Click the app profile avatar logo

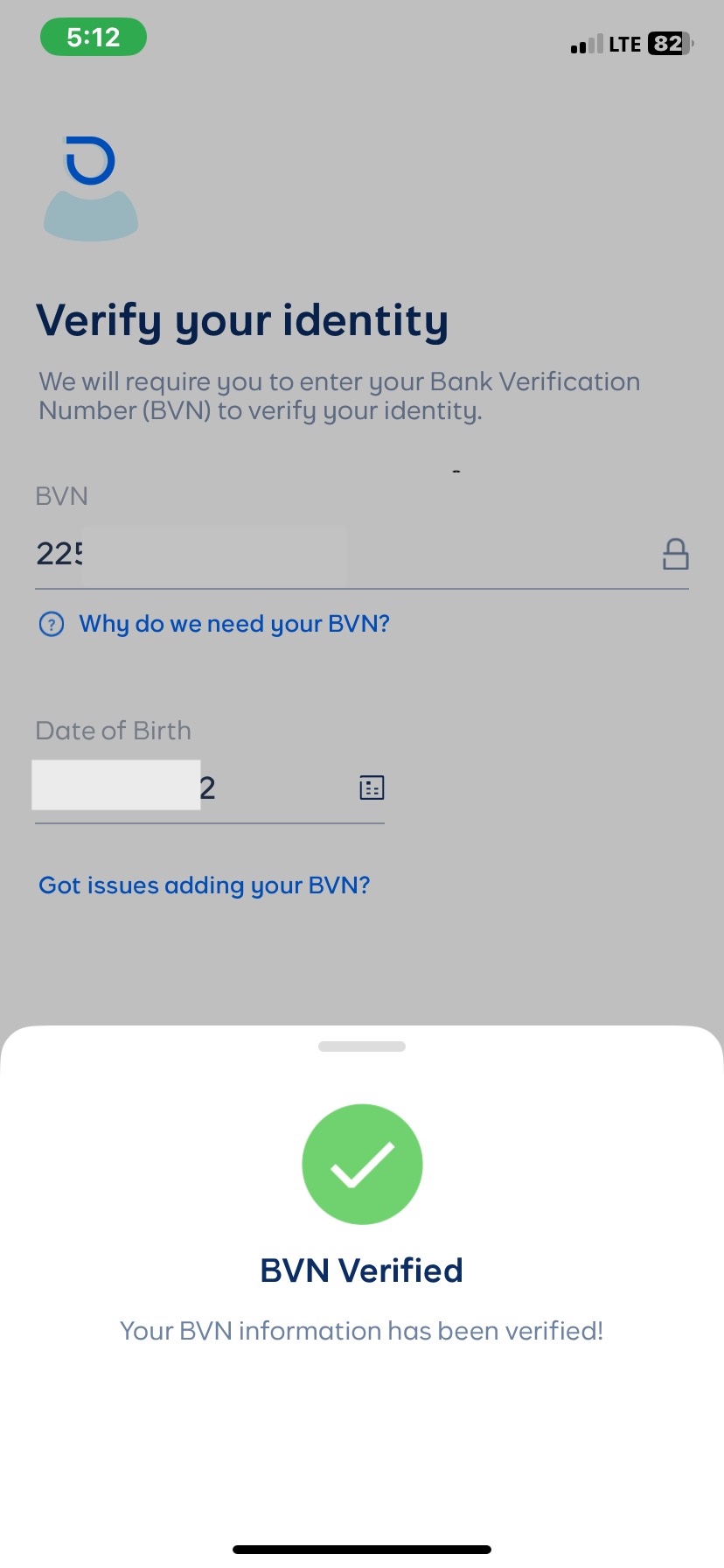pyautogui.click(x=91, y=185)
